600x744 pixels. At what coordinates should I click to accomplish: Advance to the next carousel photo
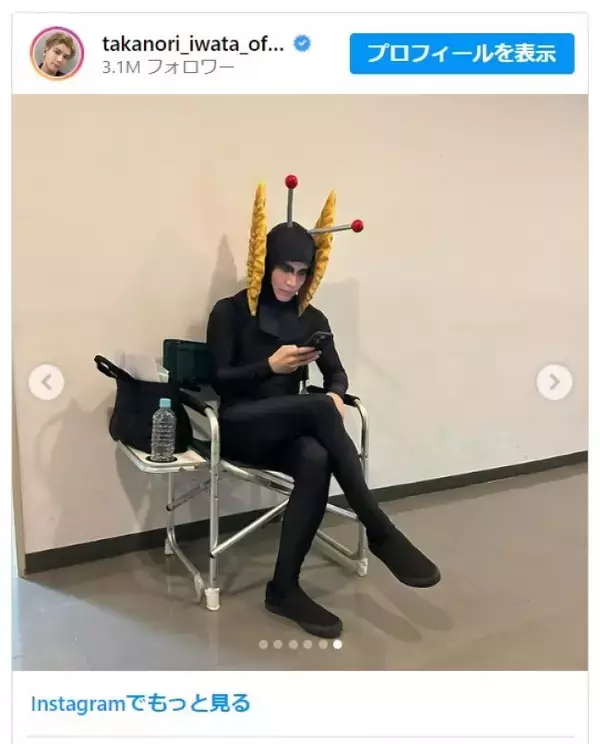[x=554, y=382]
